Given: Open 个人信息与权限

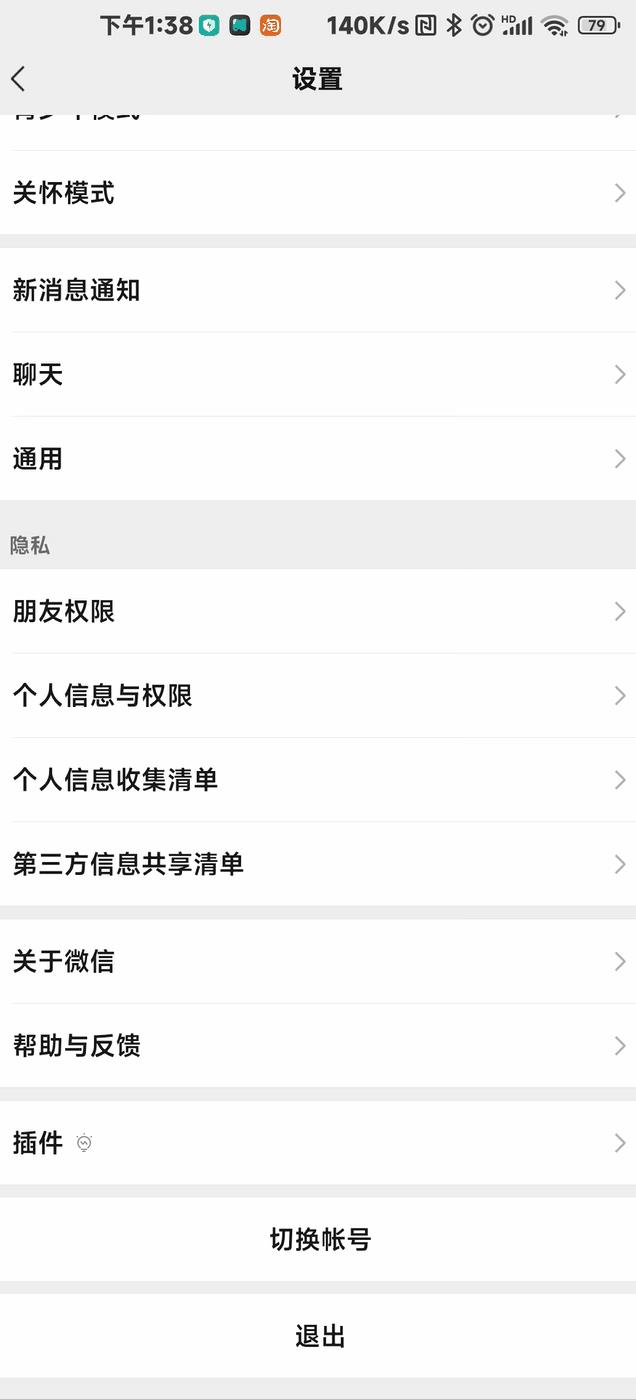Looking at the screenshot, I should point(318,696).
